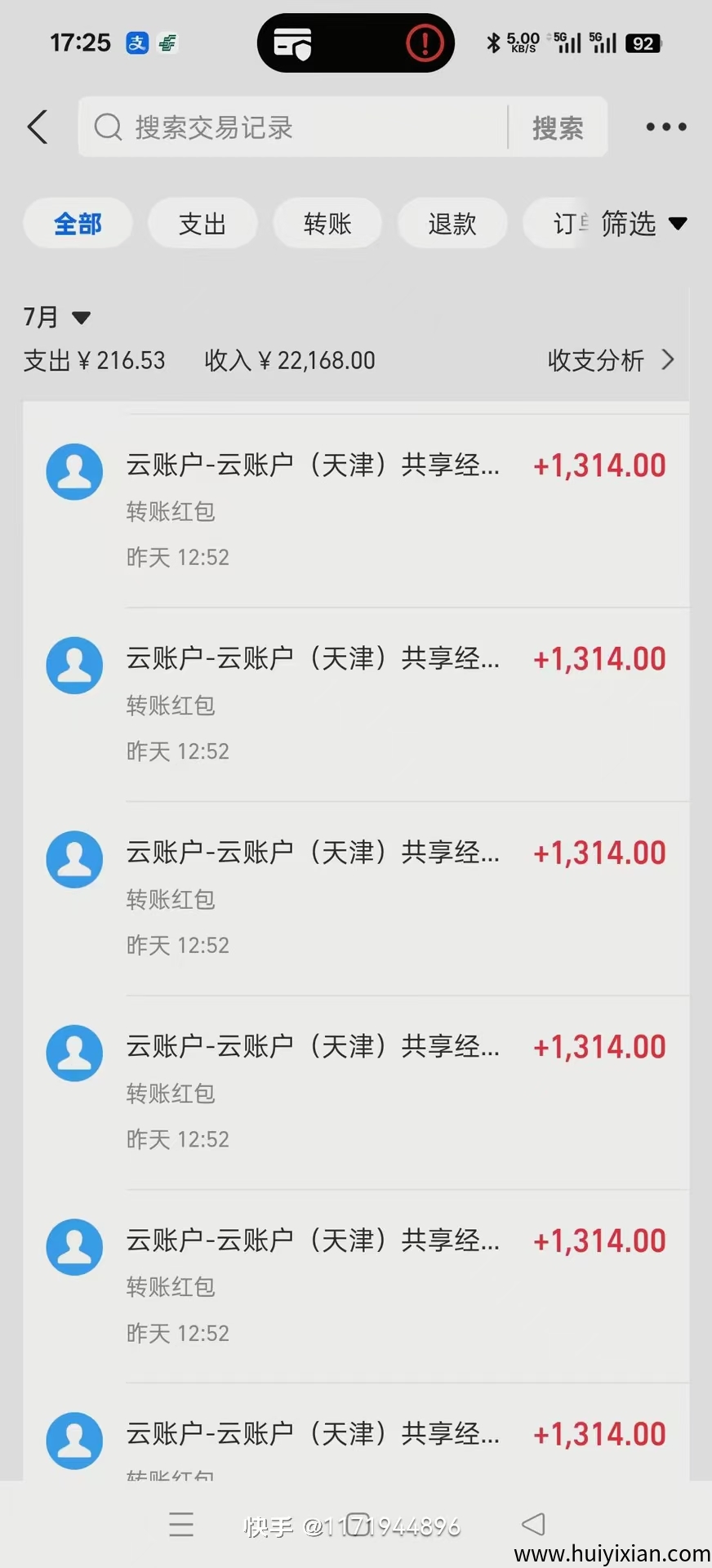The width and height of the screenshot is (712, 1568).
Task: Select the 全部 filter chip
Action: [78, 223]
